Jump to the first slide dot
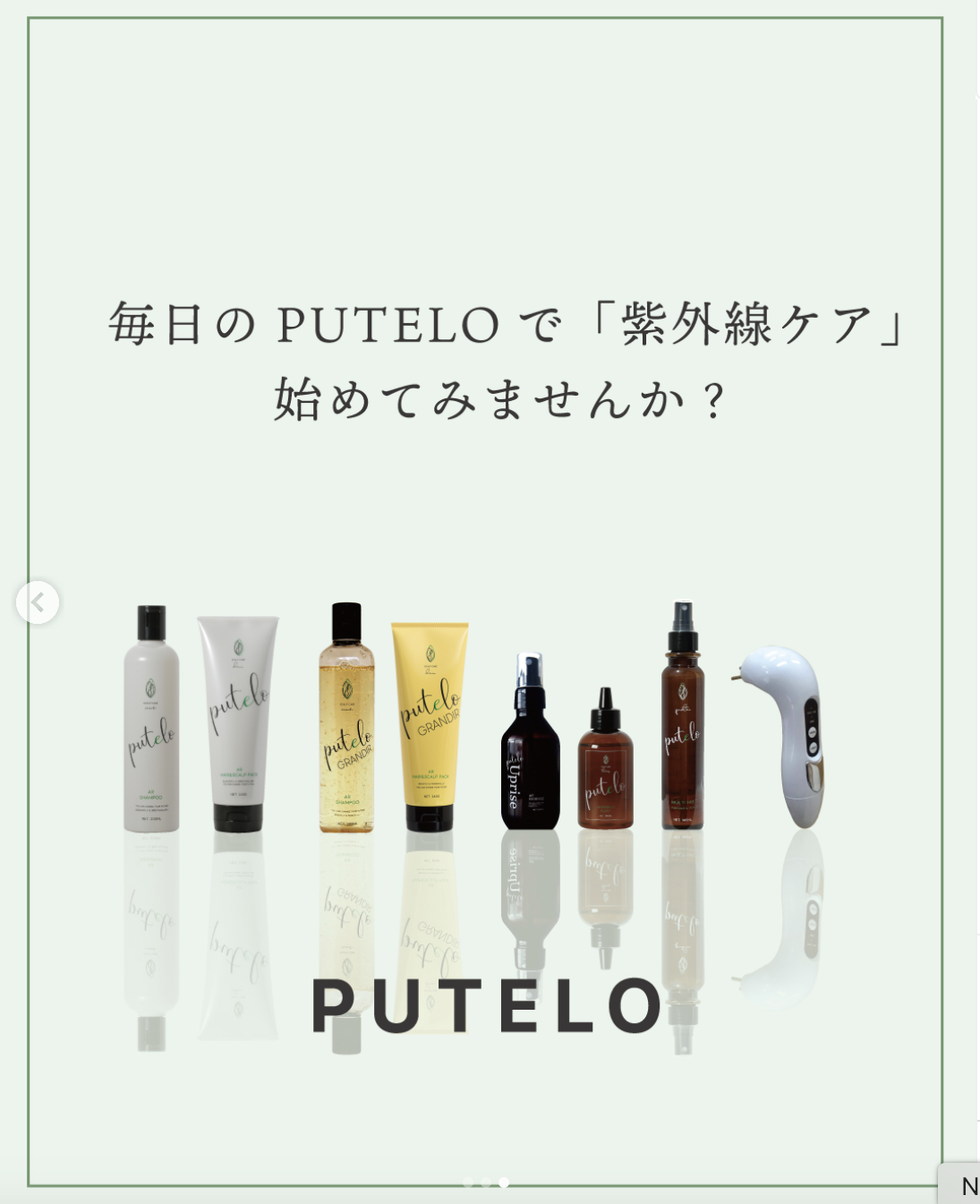This screenshot has height=1204, width=980. (x=468, y=1183)
